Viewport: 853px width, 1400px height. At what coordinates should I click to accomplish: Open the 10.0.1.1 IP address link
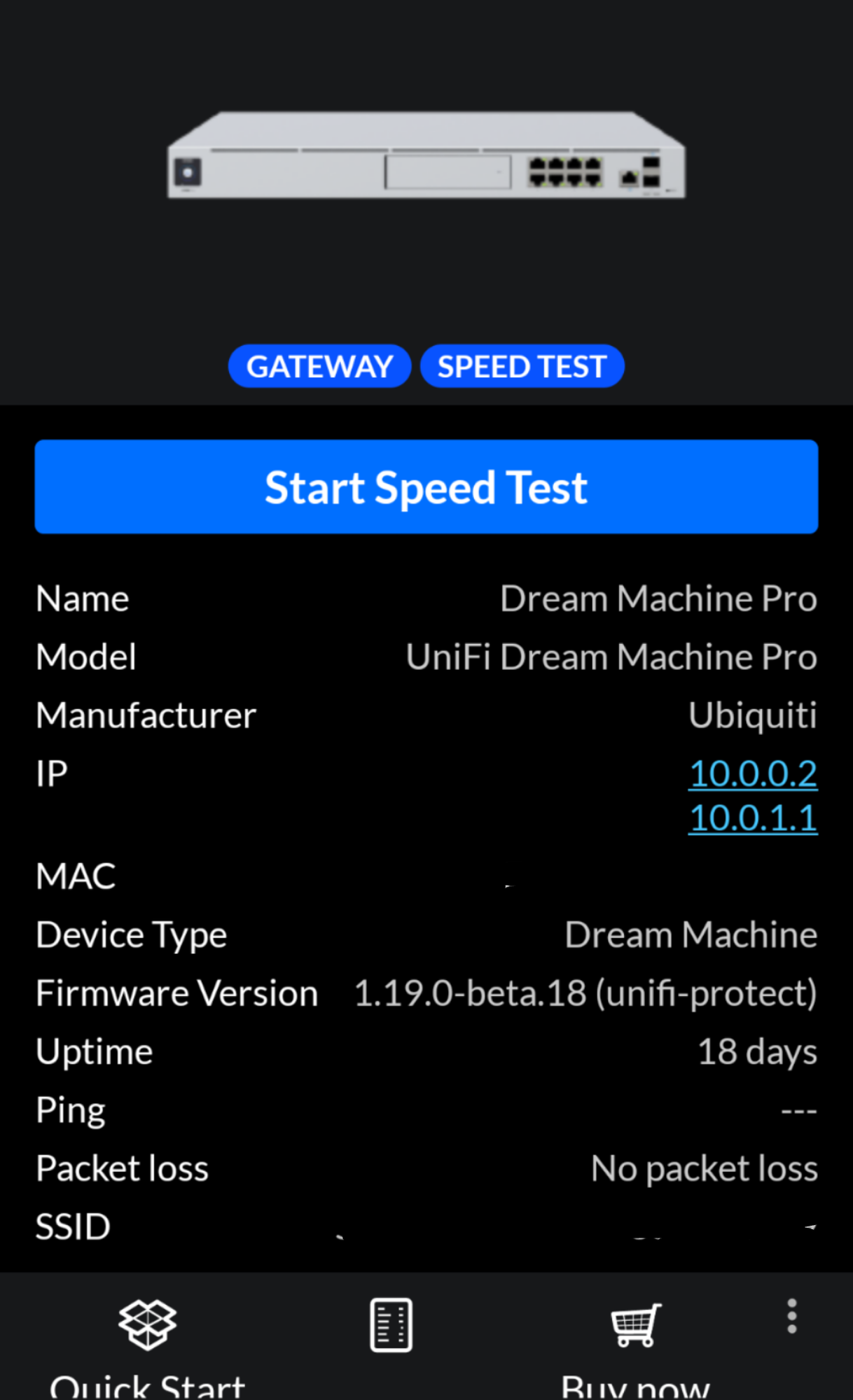click(x=753, y=818)
